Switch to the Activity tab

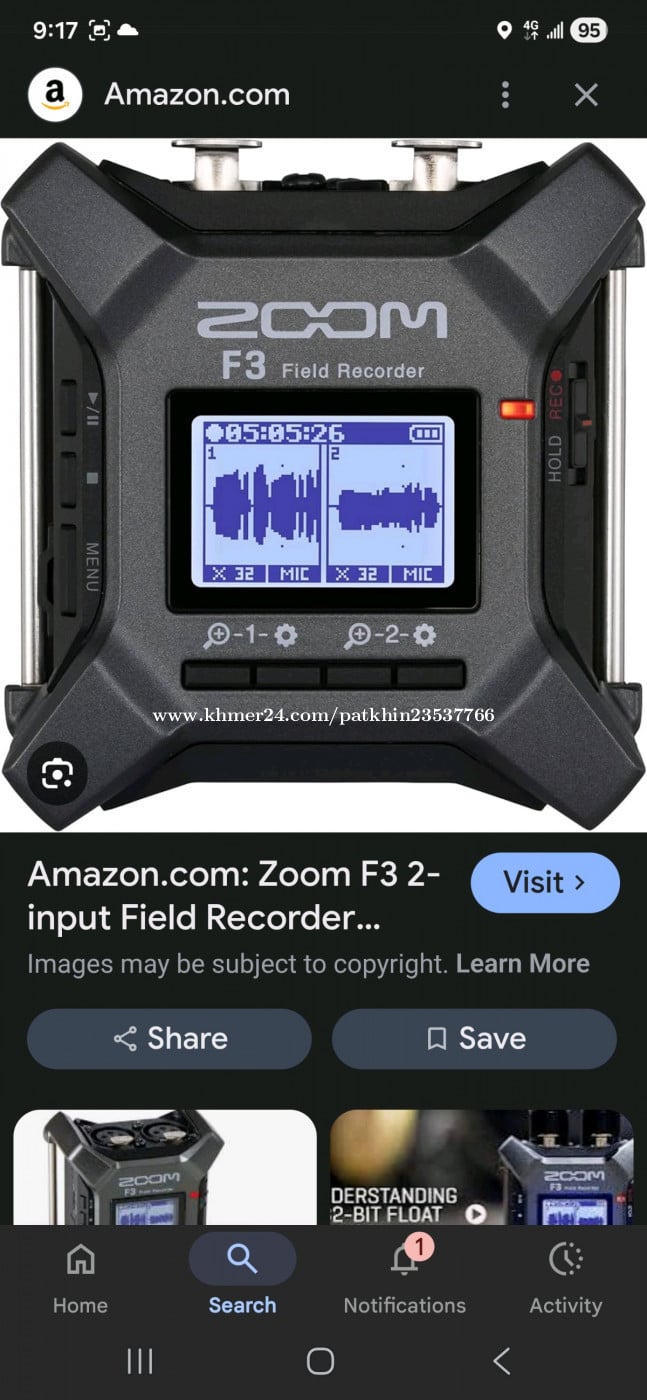[565, 1275]
